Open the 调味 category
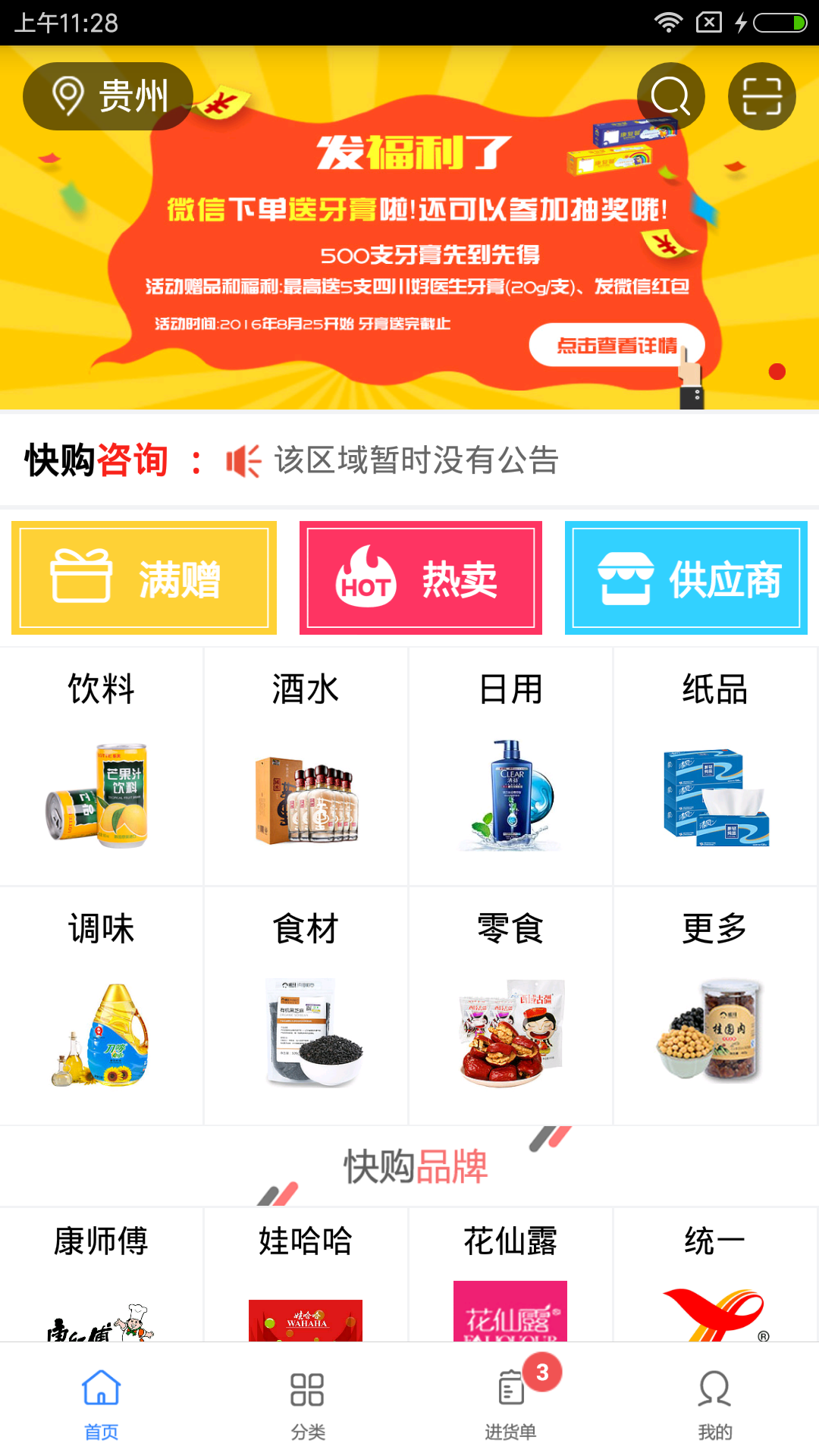 [x=102, y=1005]
